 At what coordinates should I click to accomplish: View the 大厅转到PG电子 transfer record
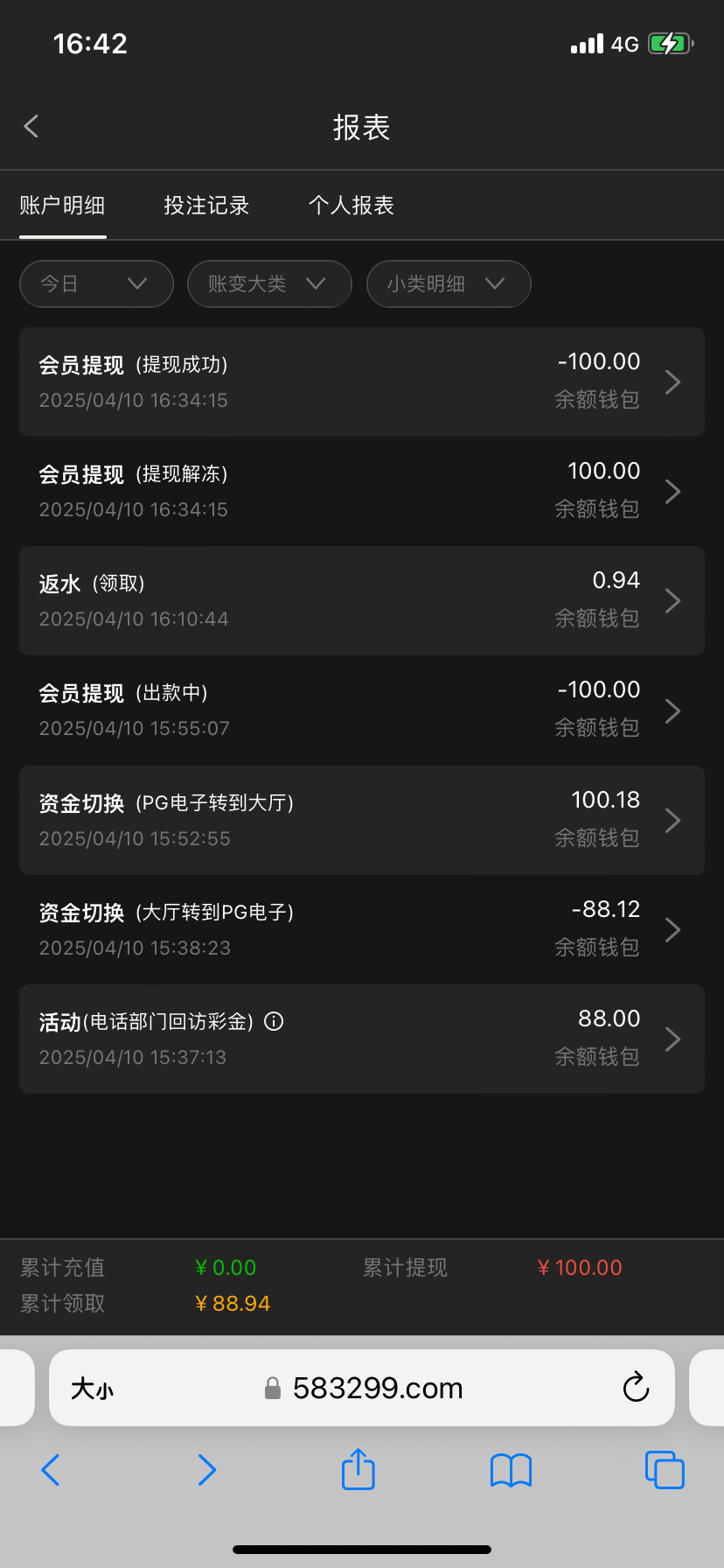361,930
